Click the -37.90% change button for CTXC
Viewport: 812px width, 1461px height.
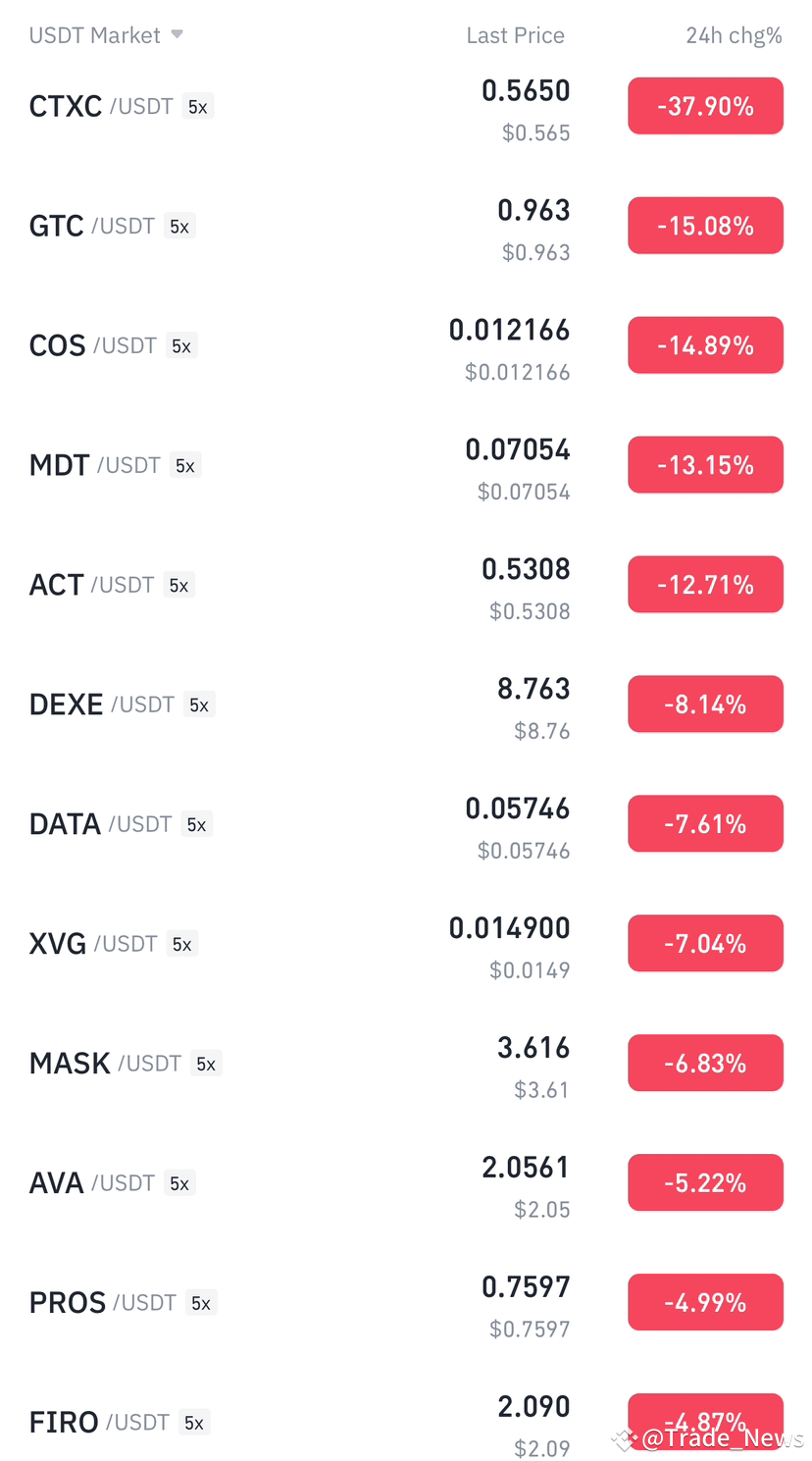coord(705,106)
